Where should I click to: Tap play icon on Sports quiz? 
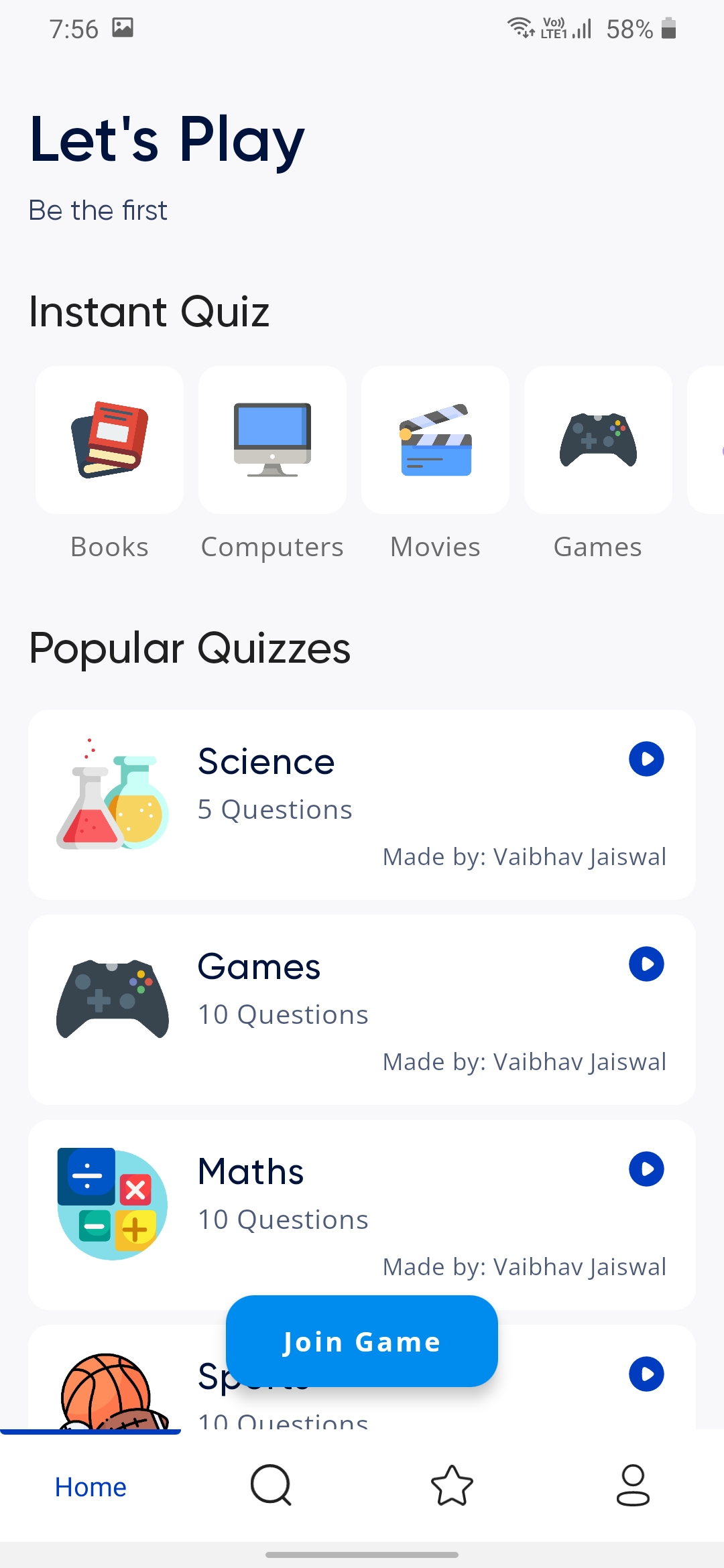tap(646, 1374)
